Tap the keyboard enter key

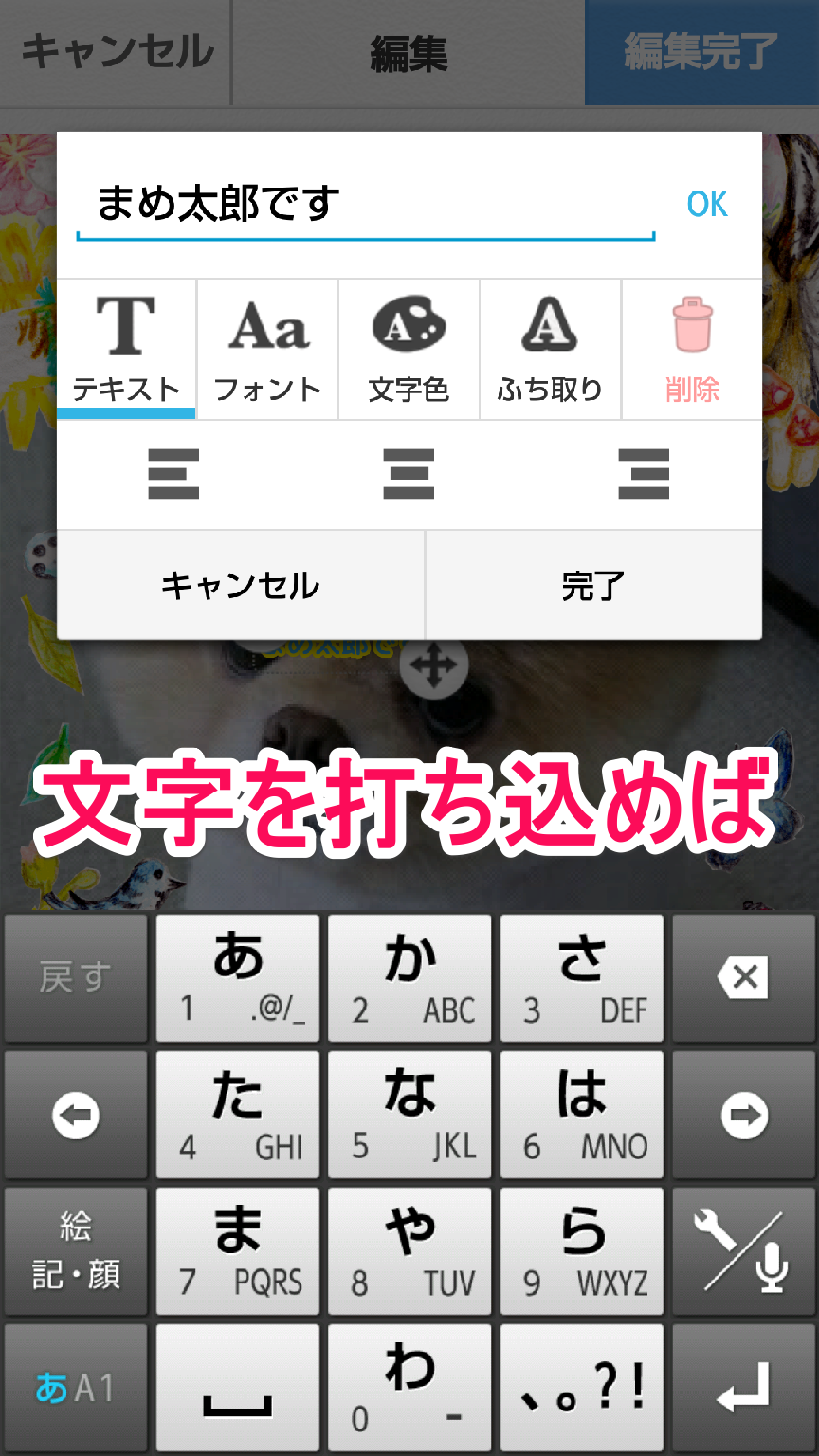(743, 1390)
